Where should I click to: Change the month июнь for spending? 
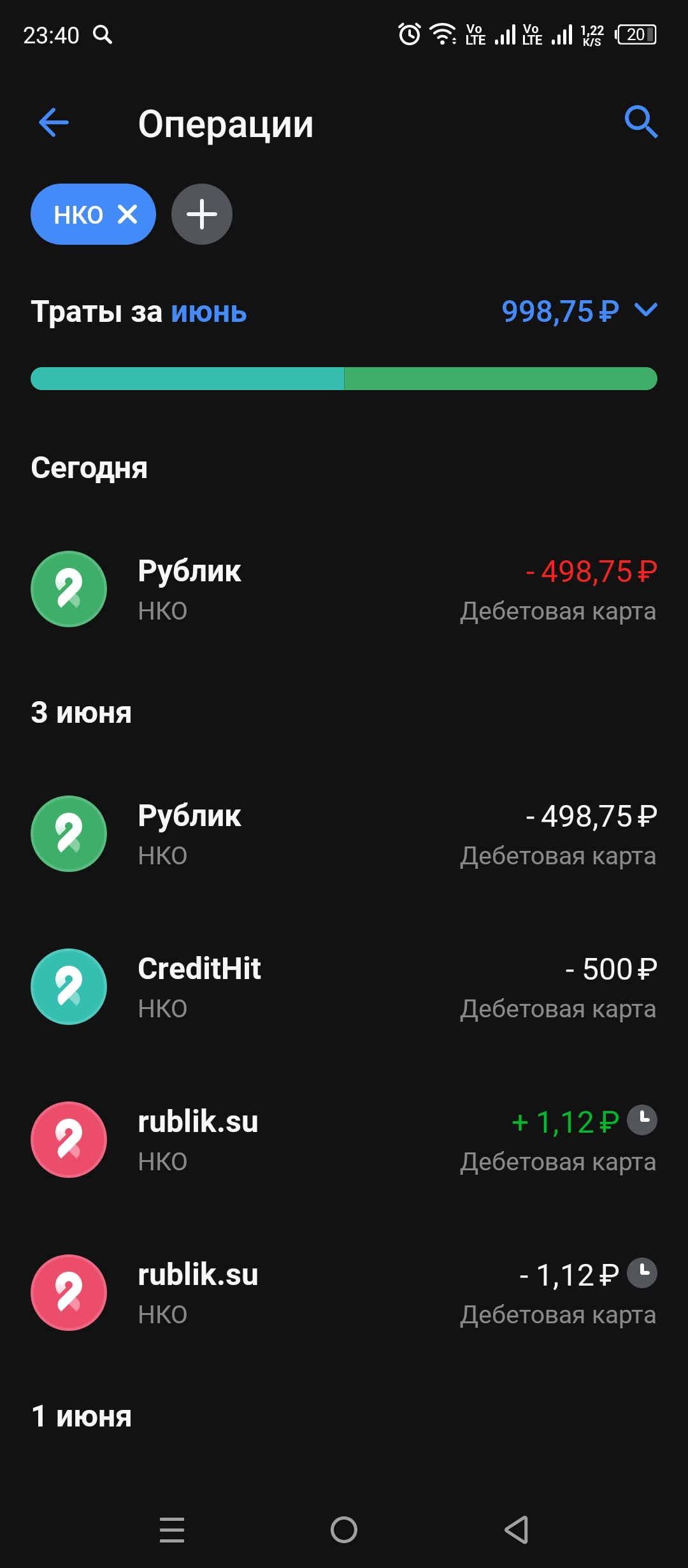tap(209, 312)
